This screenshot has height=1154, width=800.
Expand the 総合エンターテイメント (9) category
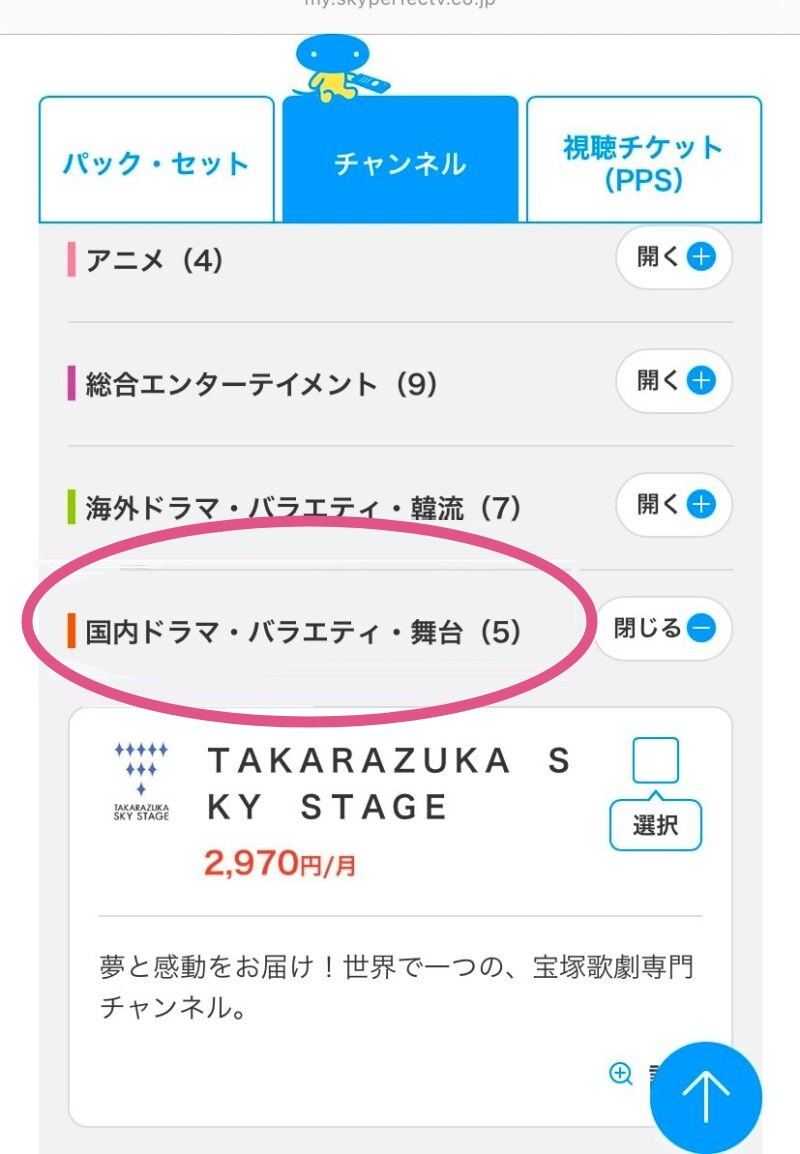(673, 381)
